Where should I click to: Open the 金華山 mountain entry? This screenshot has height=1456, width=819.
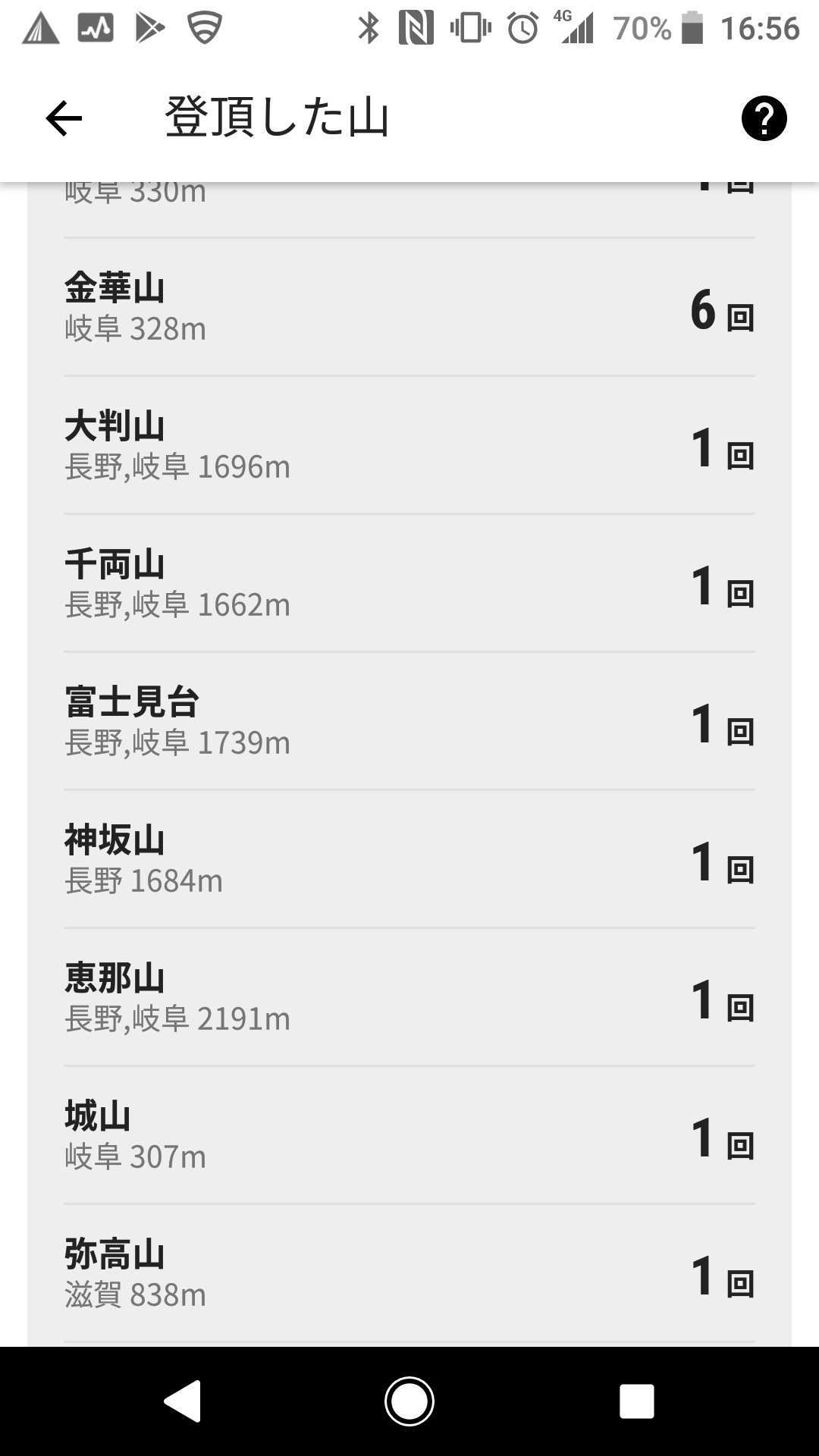coord(409,307)
